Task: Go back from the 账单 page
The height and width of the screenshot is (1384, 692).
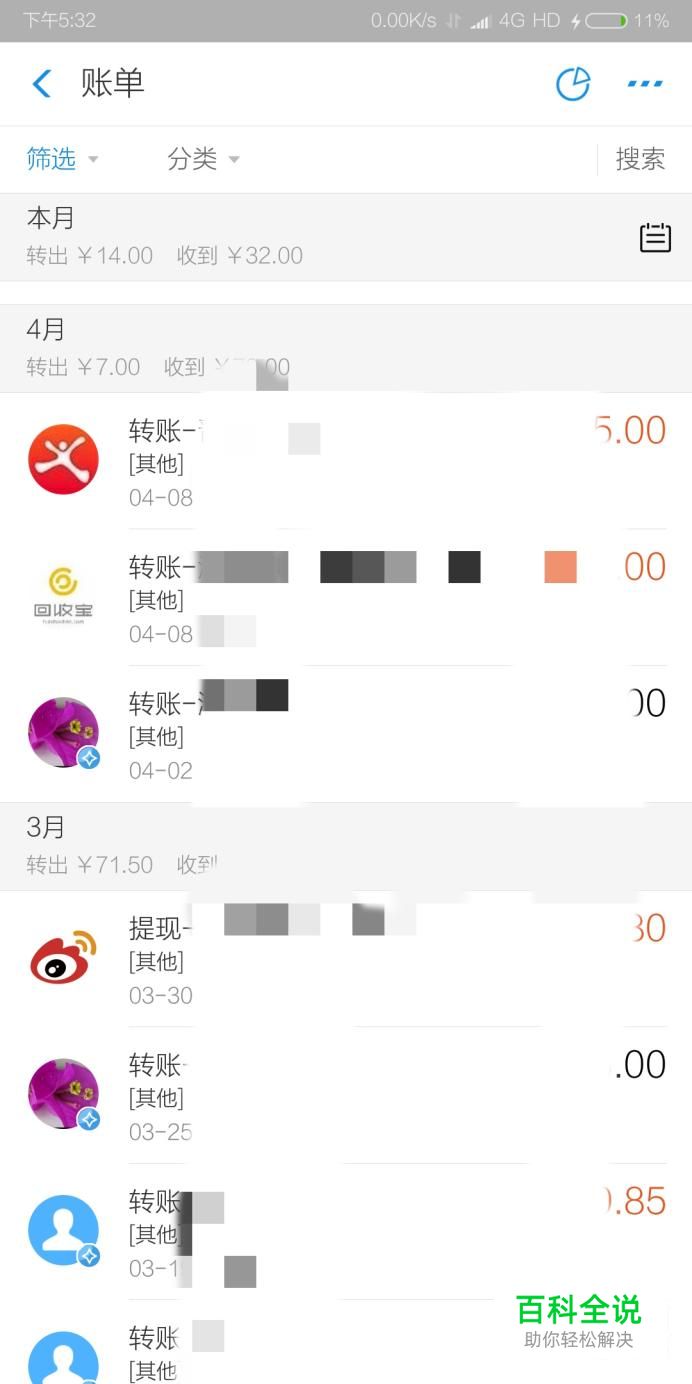Action: click(42, 84)
